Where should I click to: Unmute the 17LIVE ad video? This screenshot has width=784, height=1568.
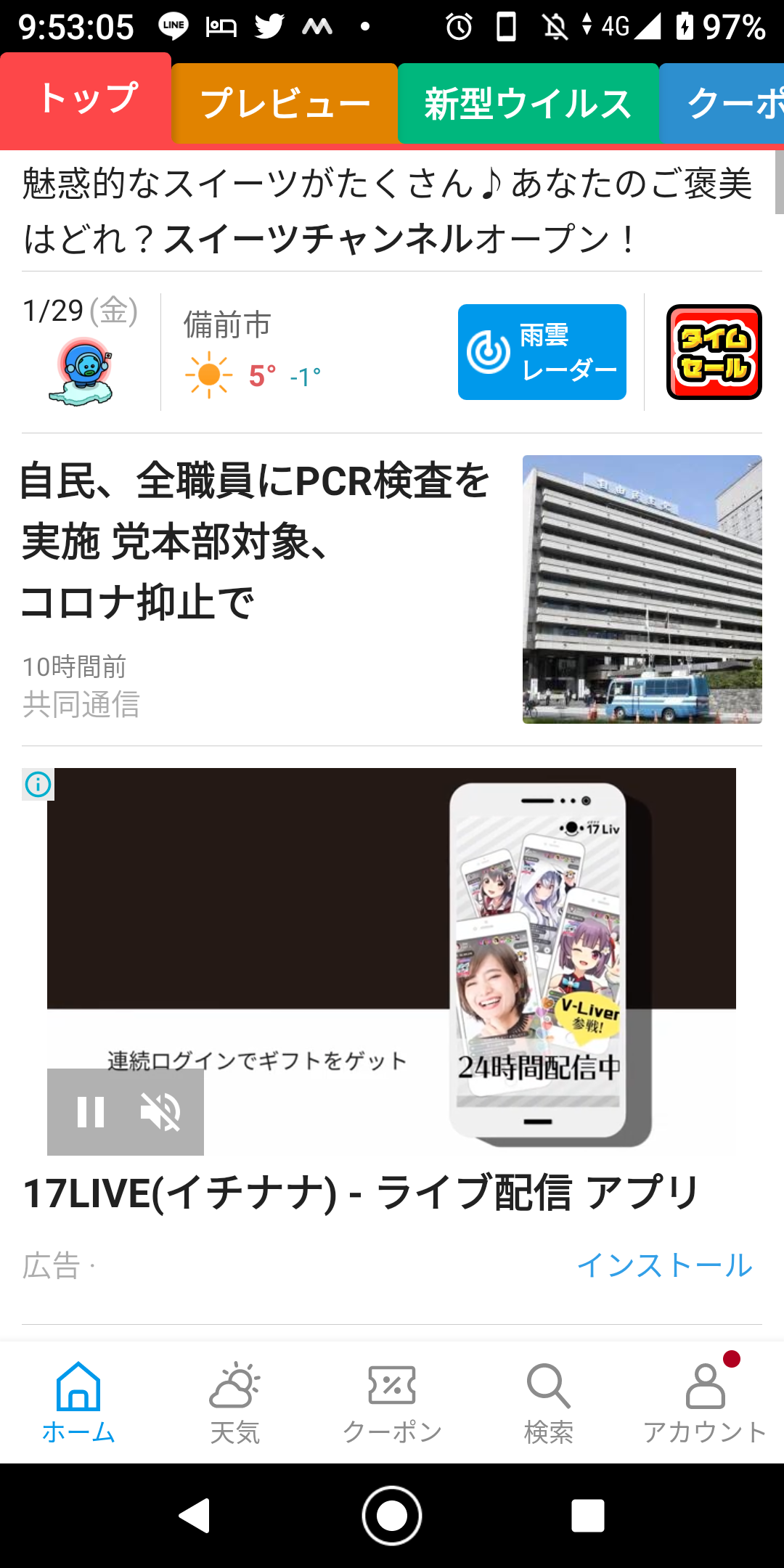(160, 1111)
